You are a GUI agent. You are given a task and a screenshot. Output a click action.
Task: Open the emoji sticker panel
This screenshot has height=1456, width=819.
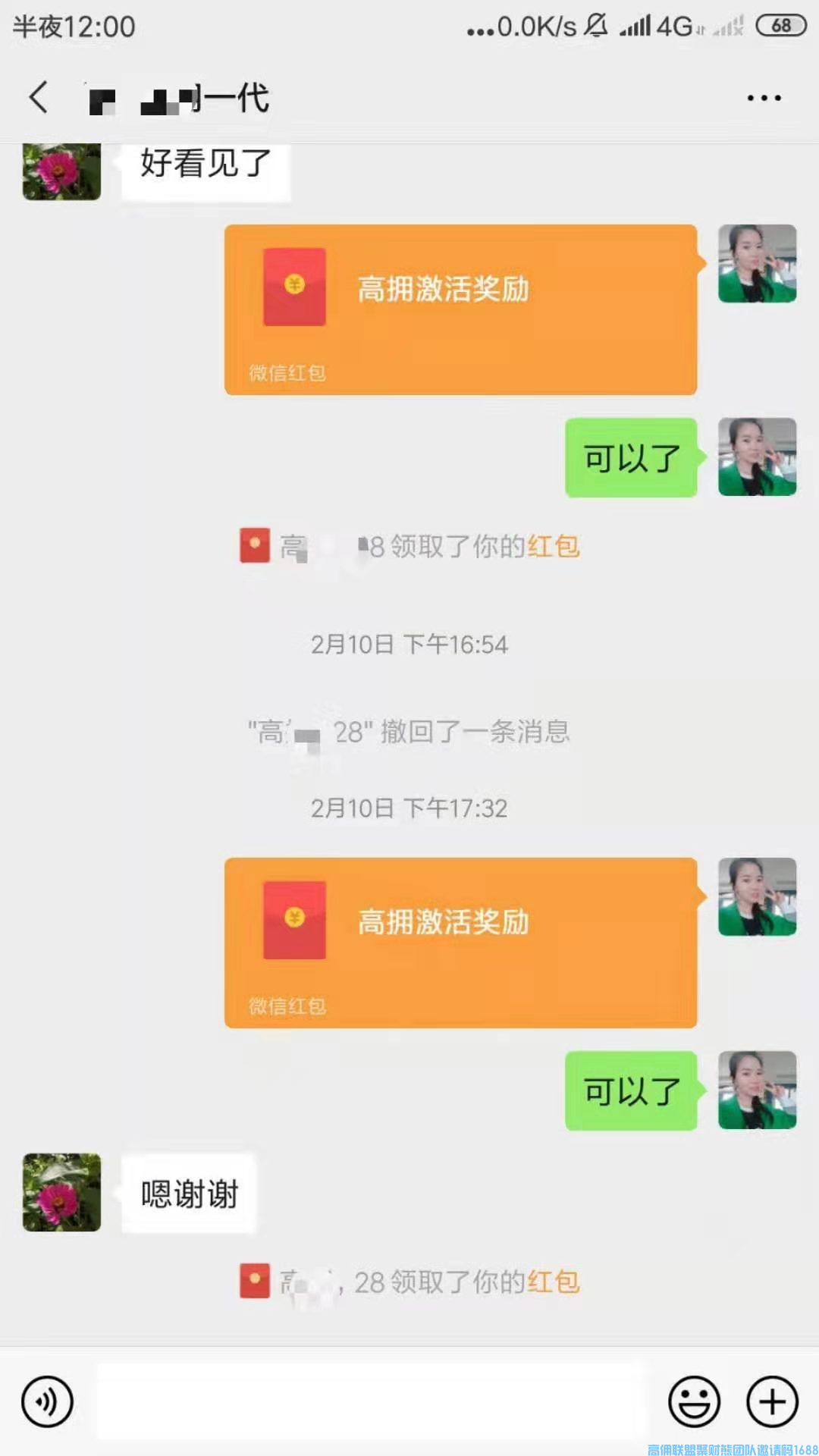pos(694,1401)
